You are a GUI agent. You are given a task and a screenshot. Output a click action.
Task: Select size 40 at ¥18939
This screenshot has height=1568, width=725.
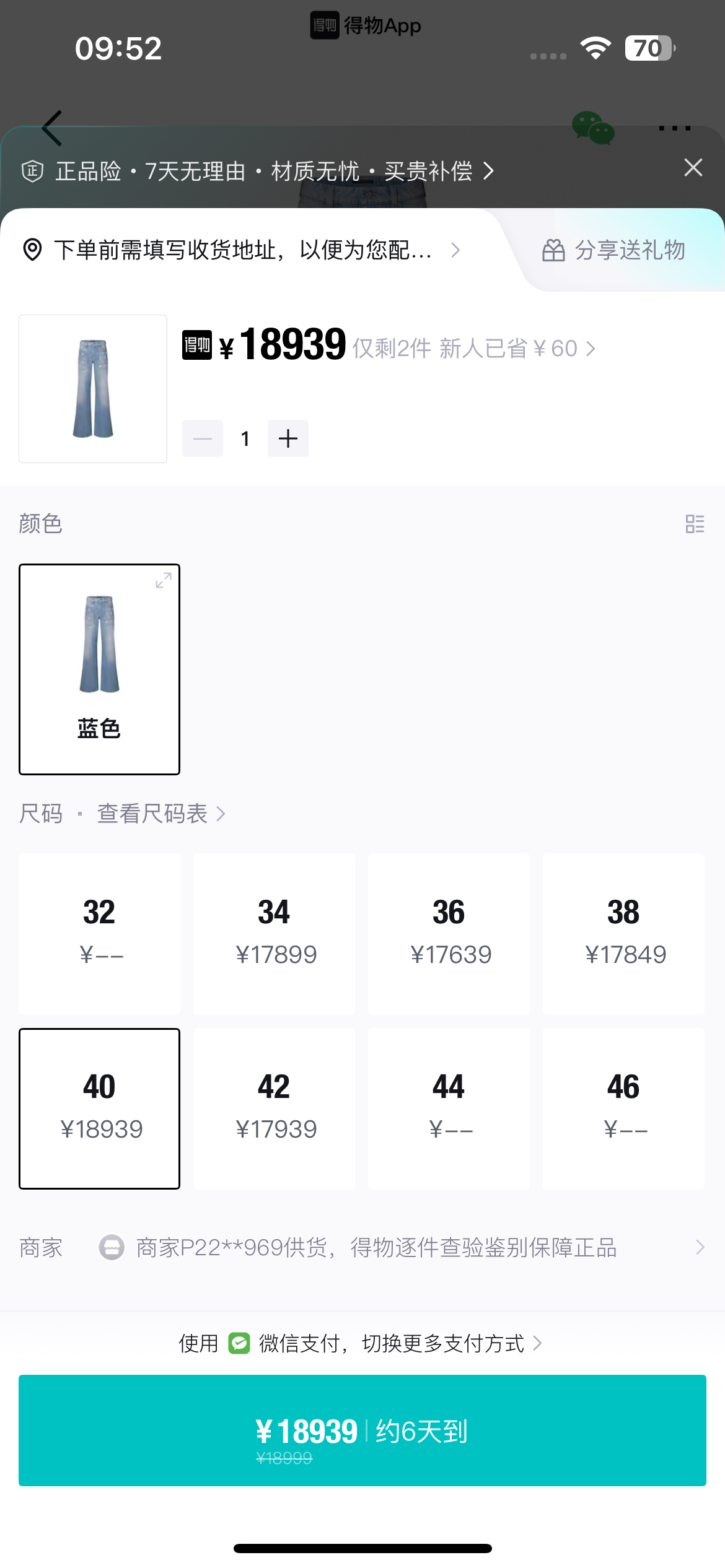[x=99, y=1108]
